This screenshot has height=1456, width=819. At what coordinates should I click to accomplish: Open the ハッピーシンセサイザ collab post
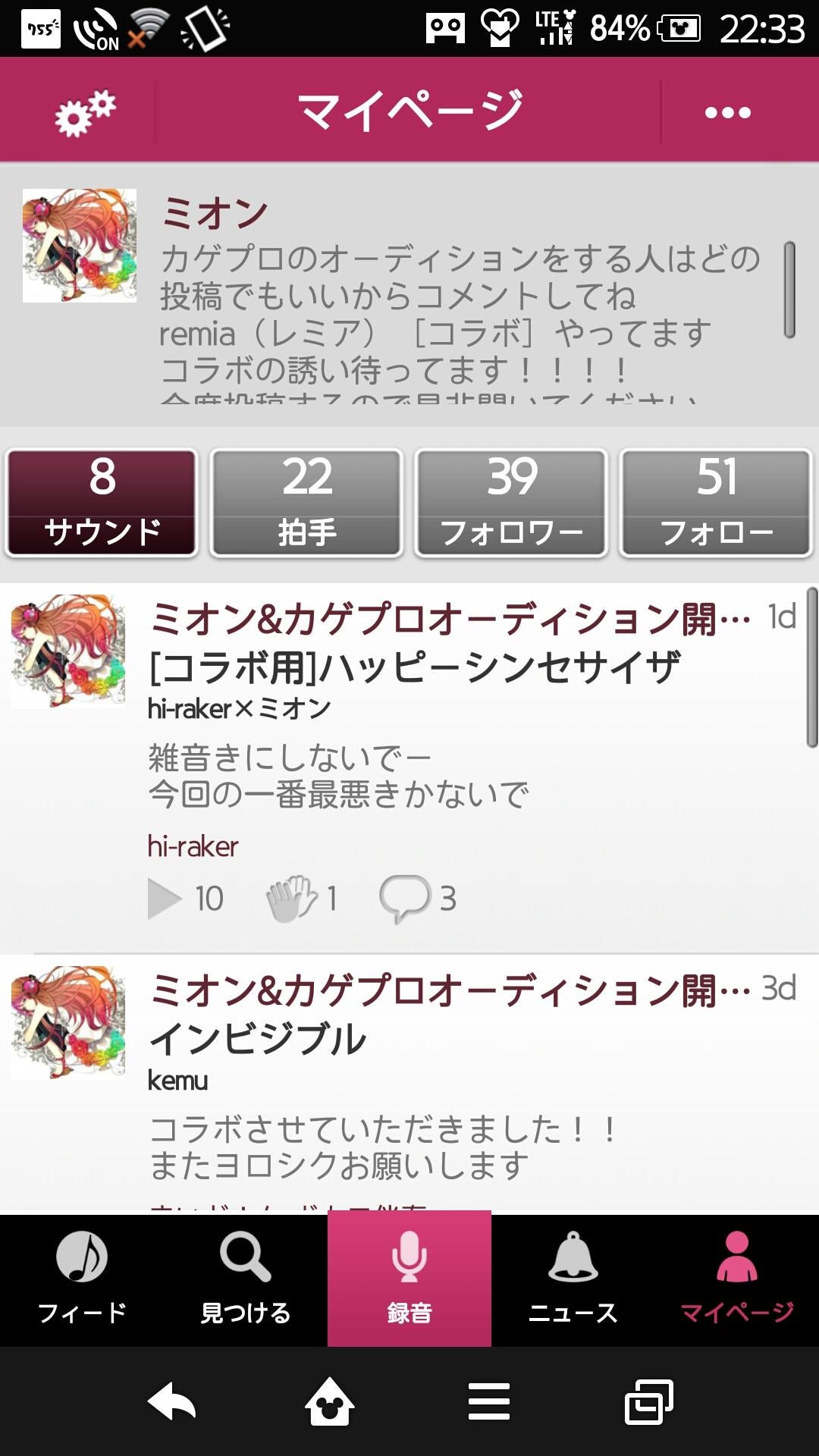tap(414, 667)
